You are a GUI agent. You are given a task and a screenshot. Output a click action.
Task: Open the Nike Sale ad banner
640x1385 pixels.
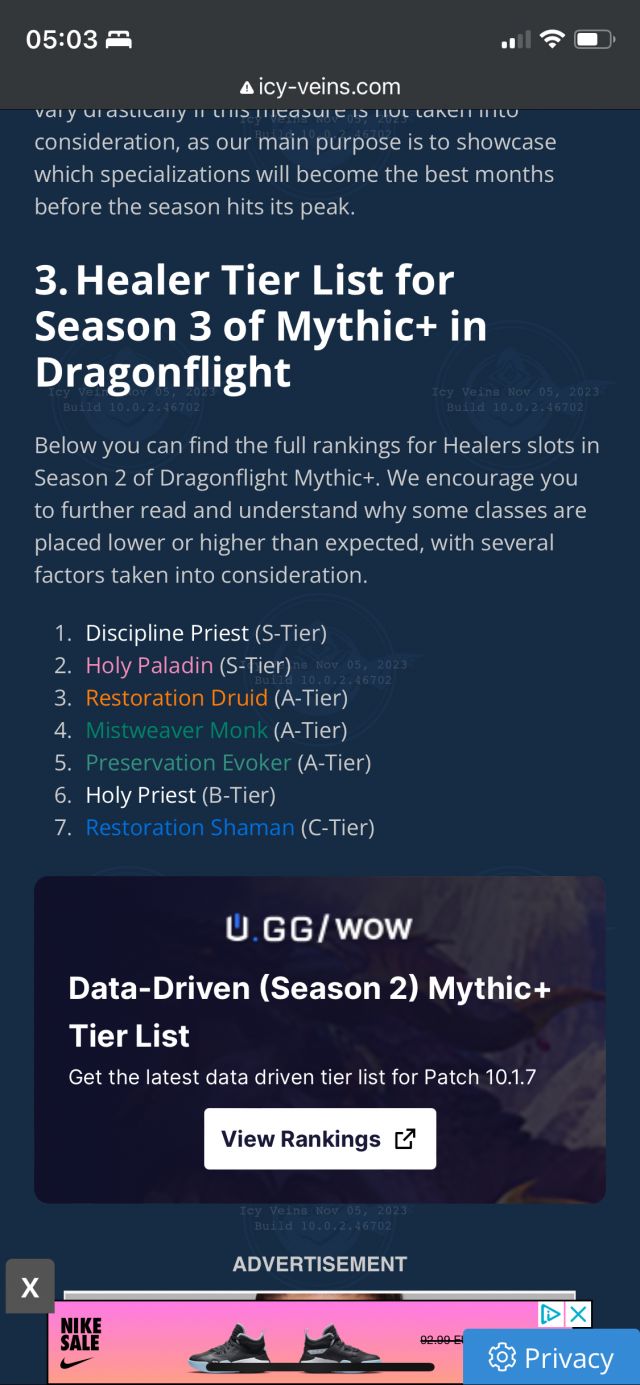pos(250,1342)
